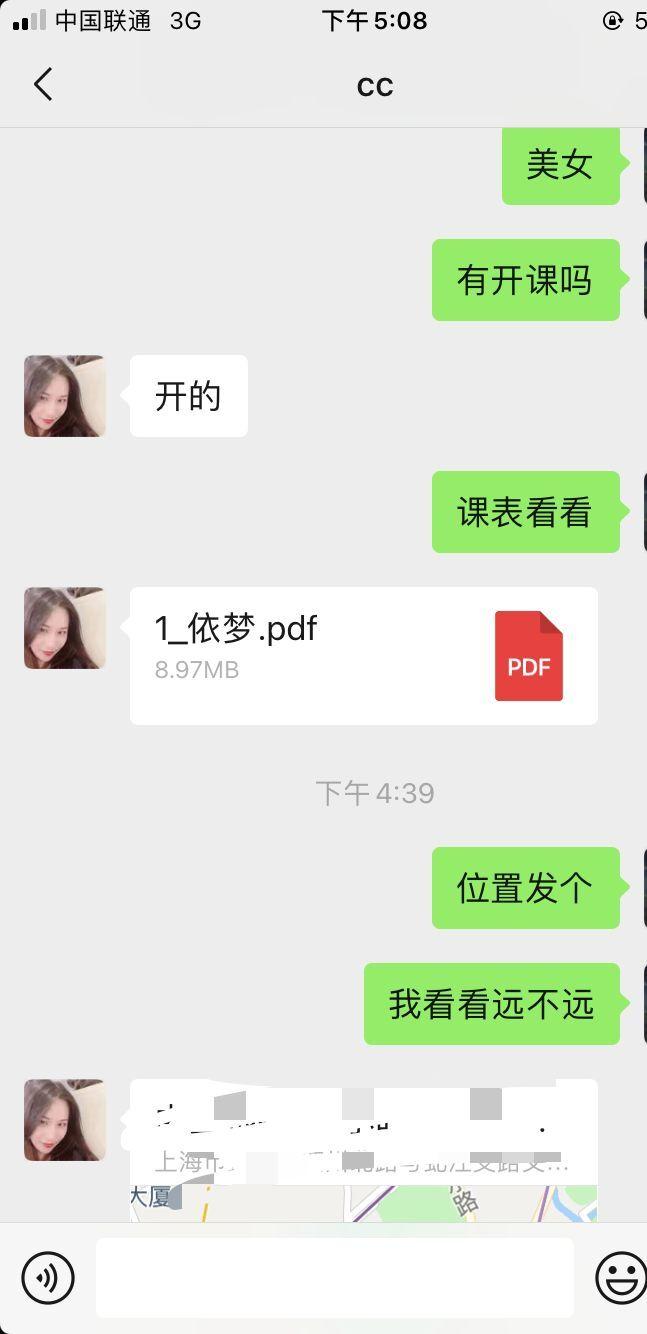
Task: Open the 1_依梦.pdf file attachment
Action: (x=363, y=655)
